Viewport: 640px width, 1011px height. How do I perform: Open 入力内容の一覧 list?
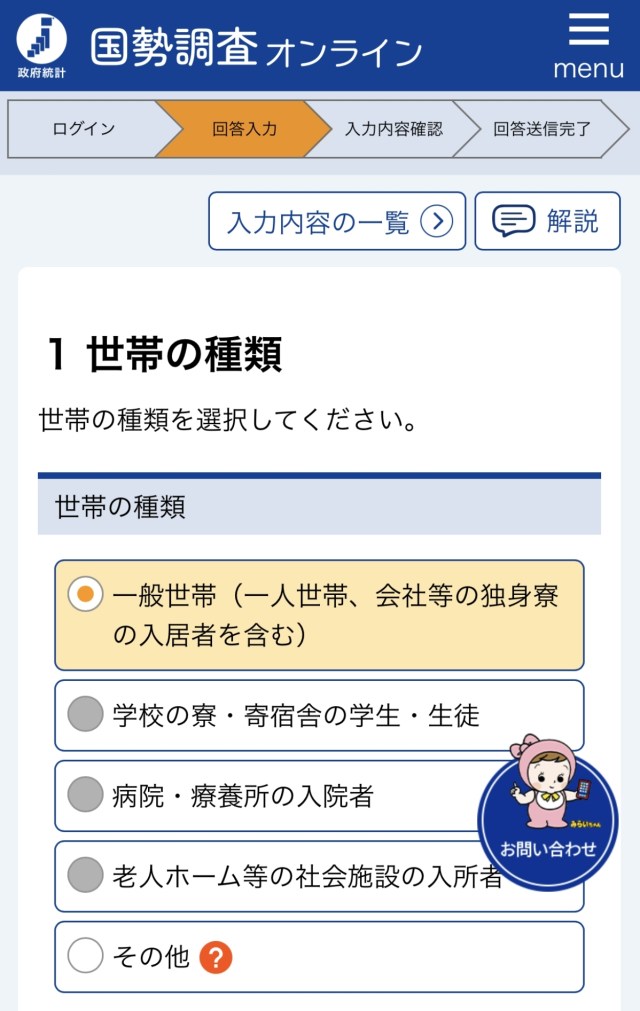(x=337, y=221)
